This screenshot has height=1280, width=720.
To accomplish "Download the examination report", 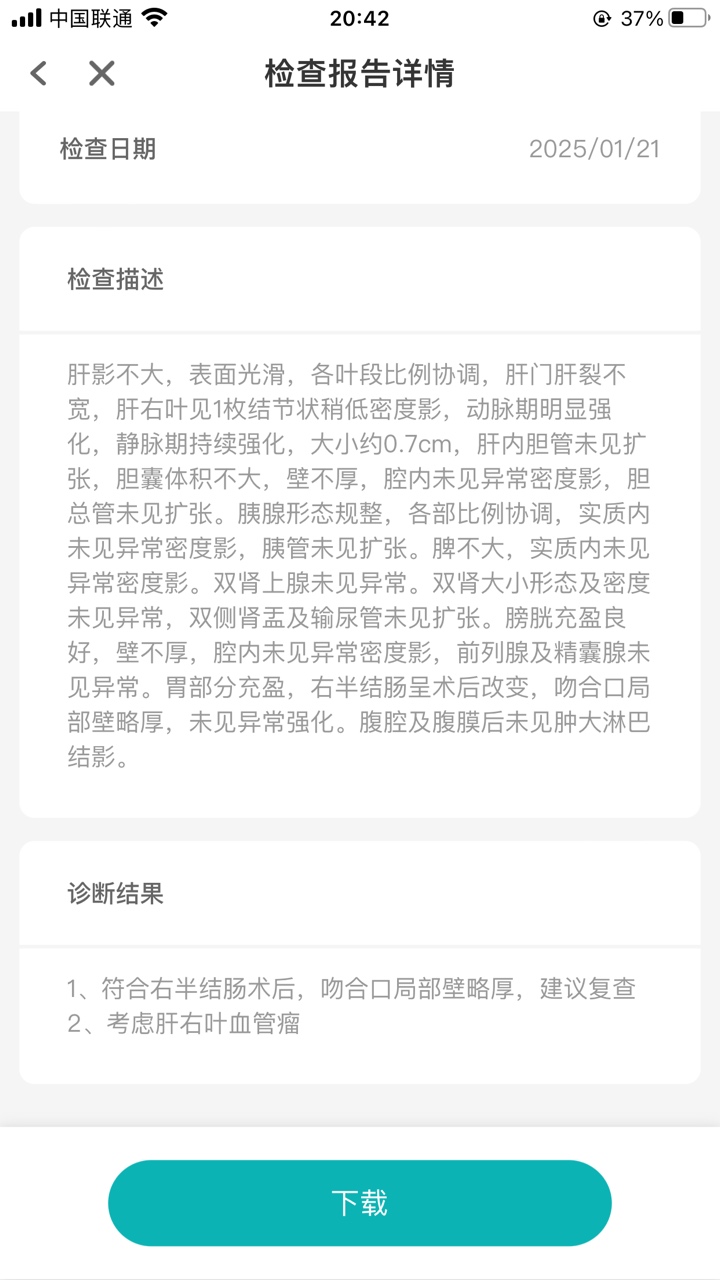I will point(360,1203).
